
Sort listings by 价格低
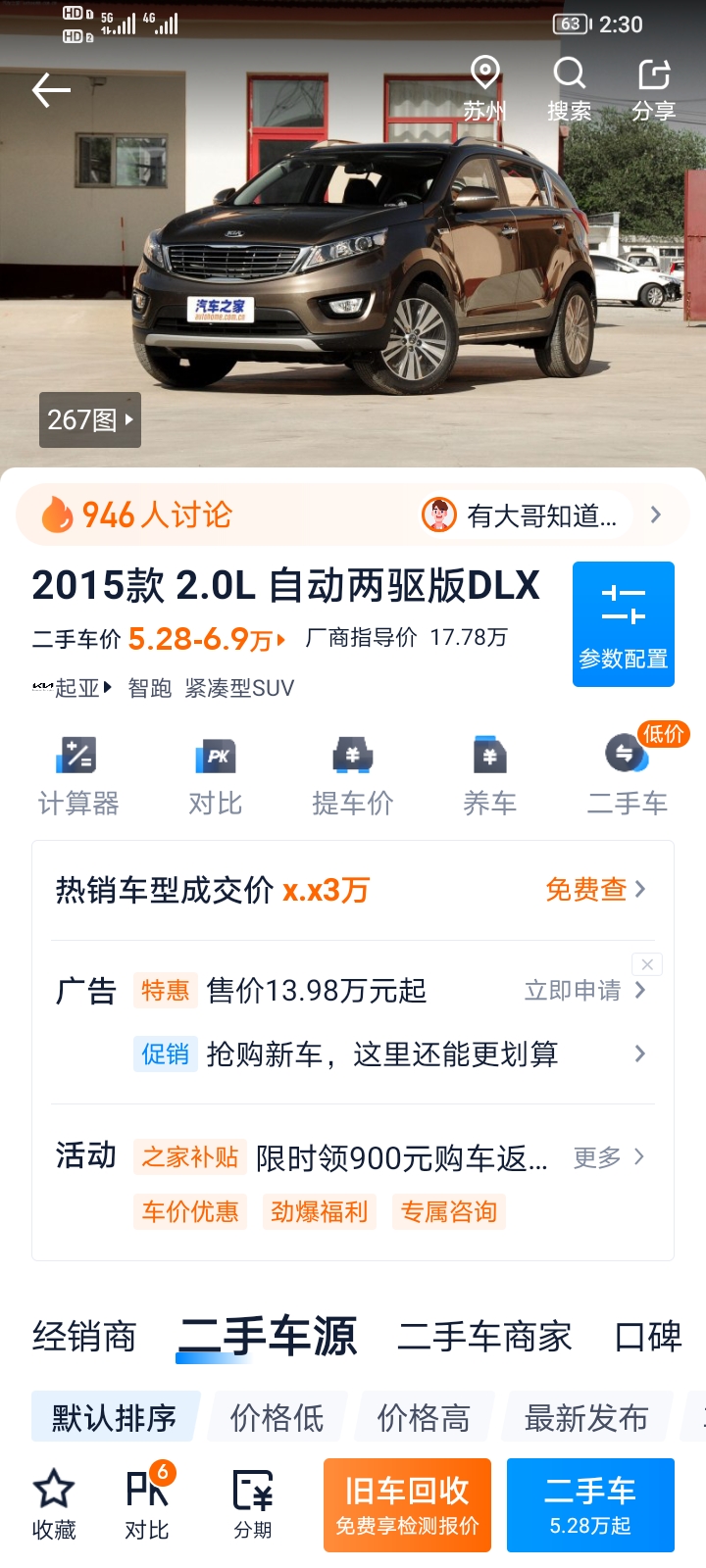click(x=277, y=1417)
